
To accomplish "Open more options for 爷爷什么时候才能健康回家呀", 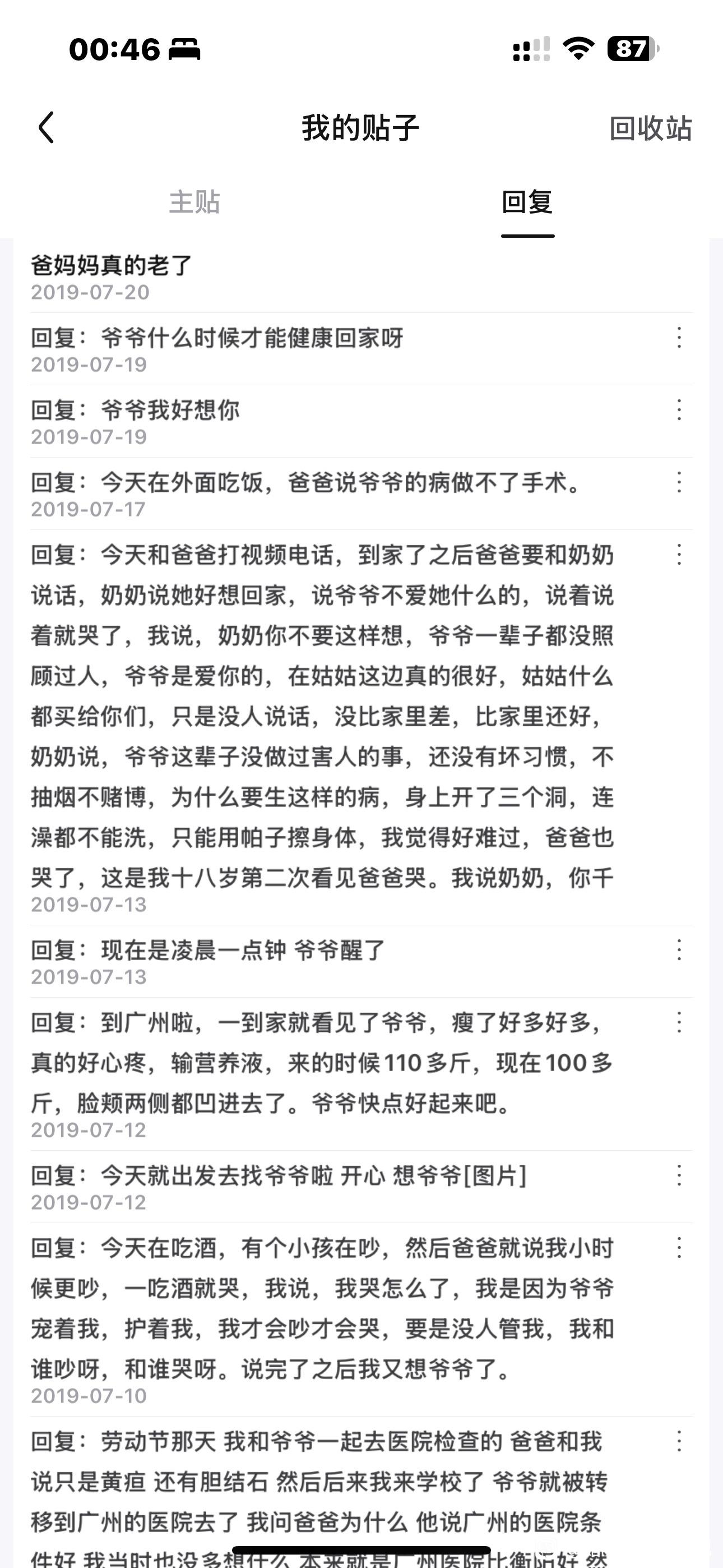I will click(x=679, y=338).
